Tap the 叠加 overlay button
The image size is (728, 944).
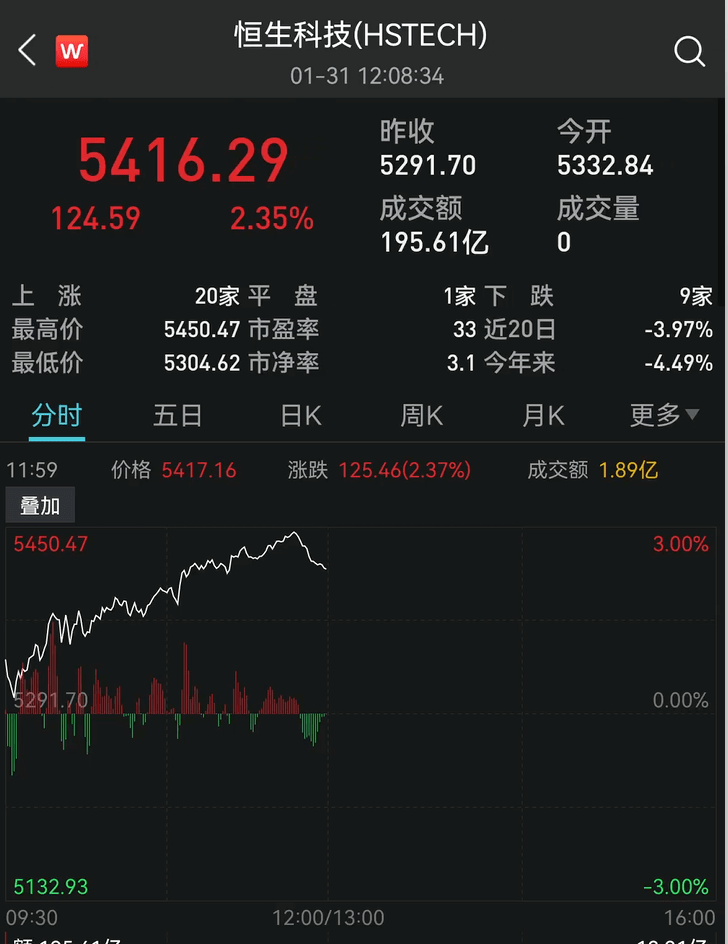tap(40, 506)
